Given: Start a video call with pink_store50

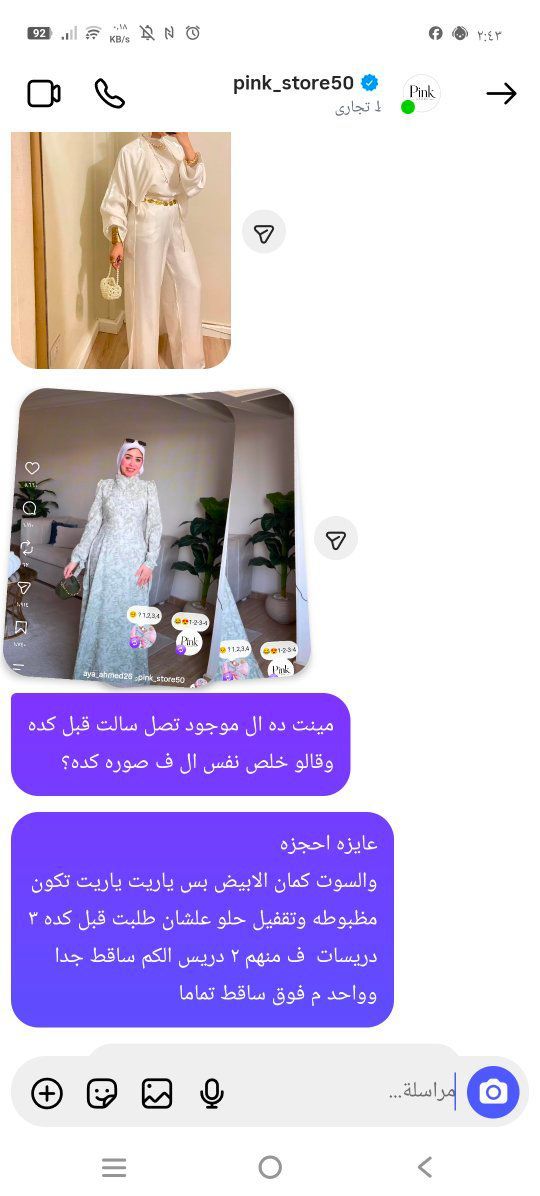Looking at the screenshot, I should 43,94.
